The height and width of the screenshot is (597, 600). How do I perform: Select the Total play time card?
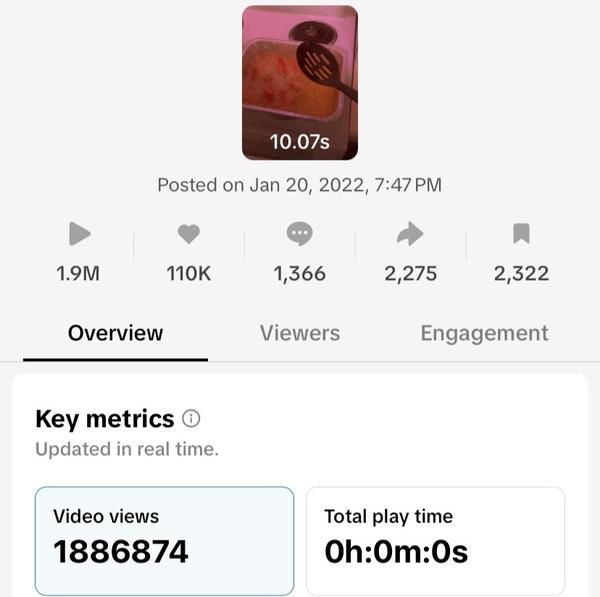(435, 540)
